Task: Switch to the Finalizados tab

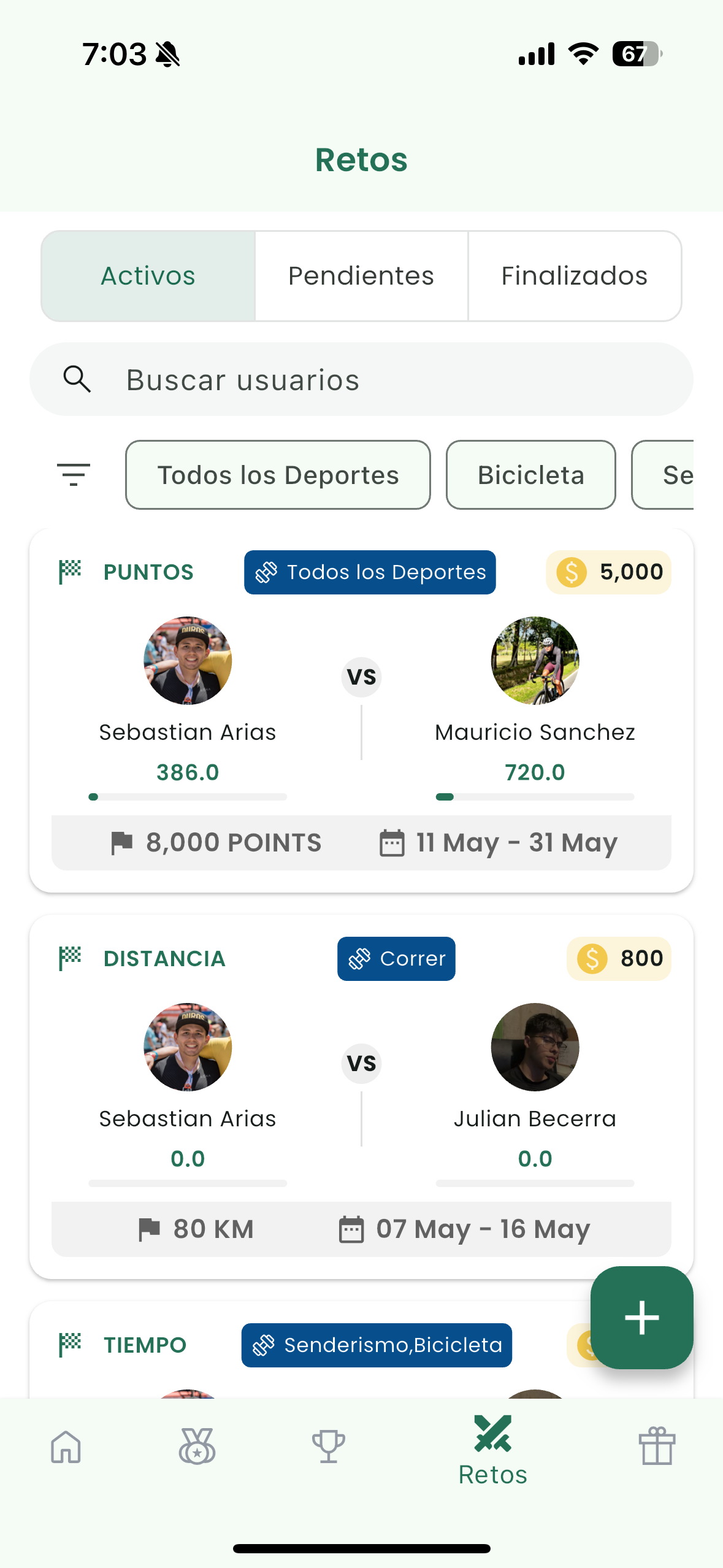Action: point(575,276)
